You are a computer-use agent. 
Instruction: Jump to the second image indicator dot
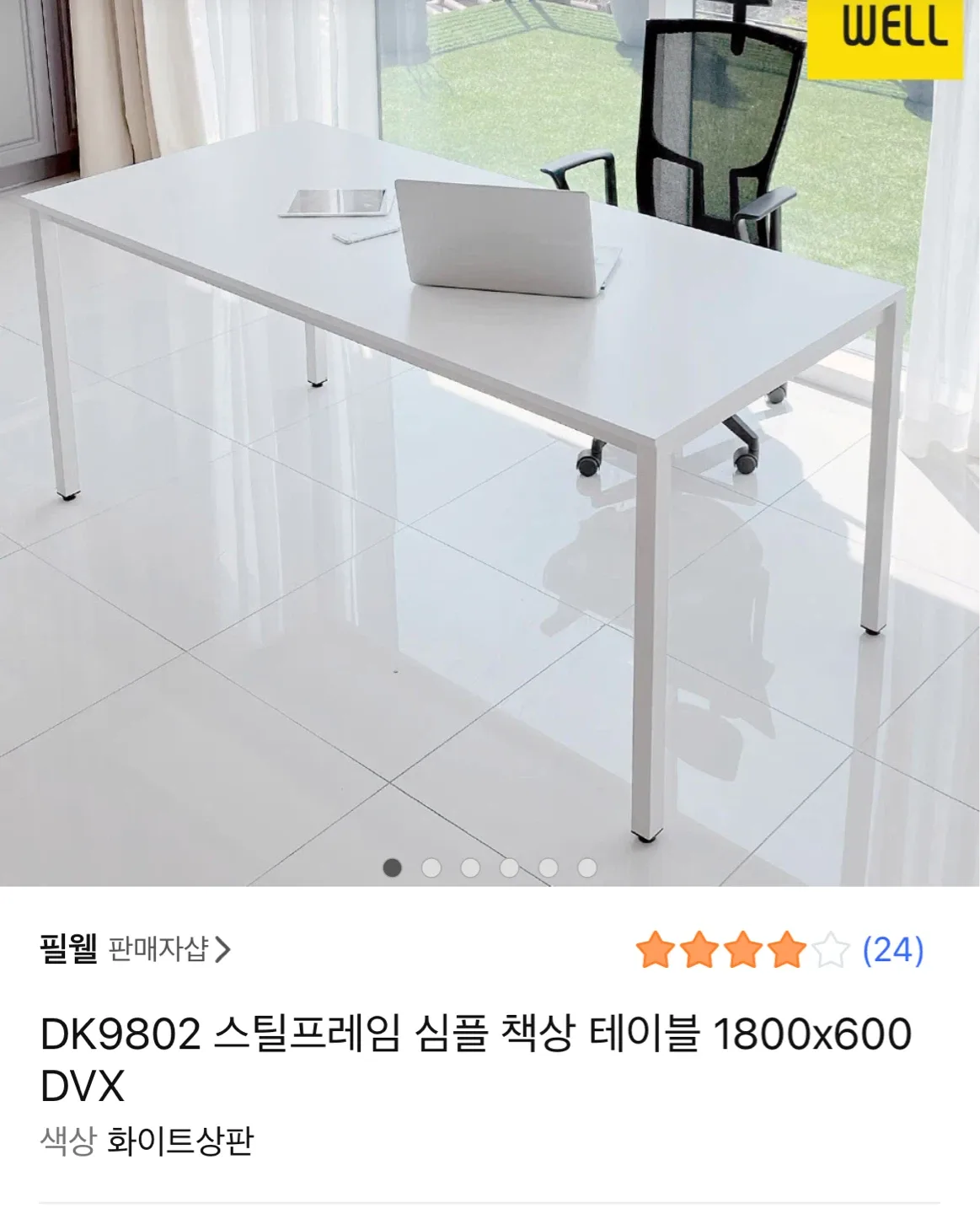(x=431, y=868)
